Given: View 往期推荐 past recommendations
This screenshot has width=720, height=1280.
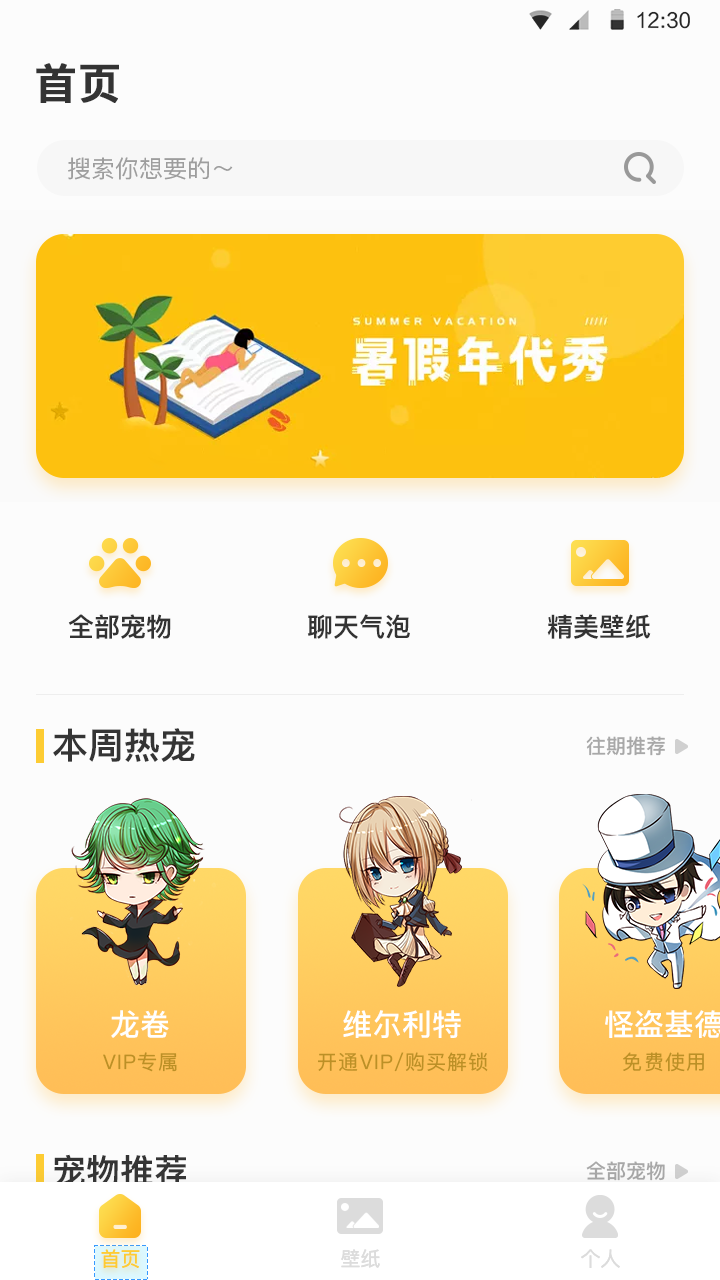Looking at the screenshot, I should coord(636,746).
